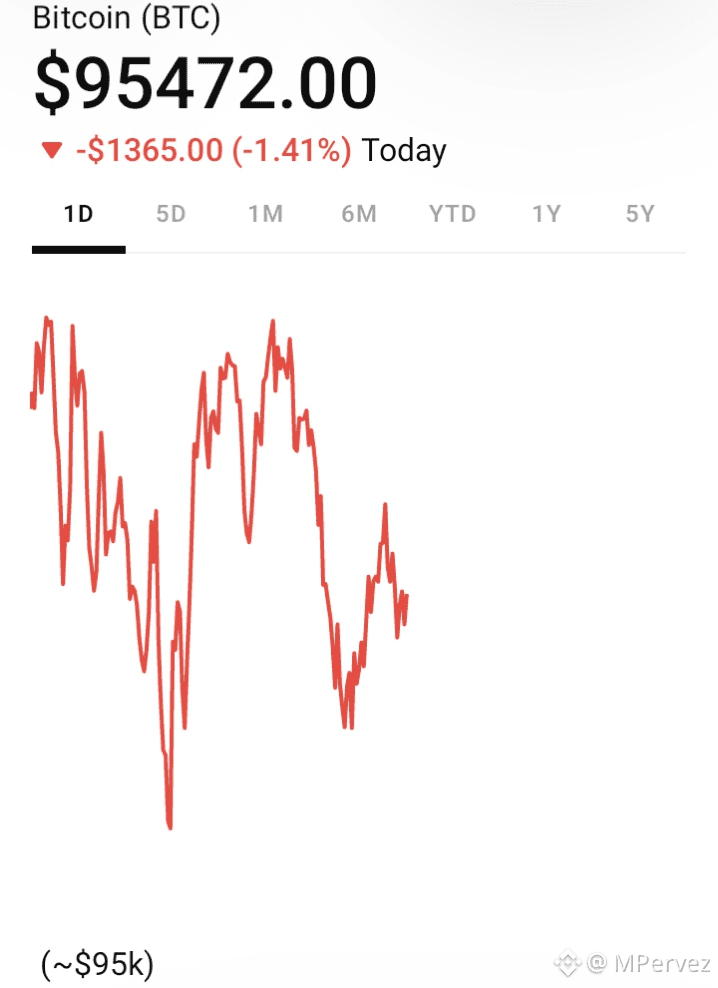Show the 1M price chart
Viewport: 718px width, 988px height.
point(265,214)
